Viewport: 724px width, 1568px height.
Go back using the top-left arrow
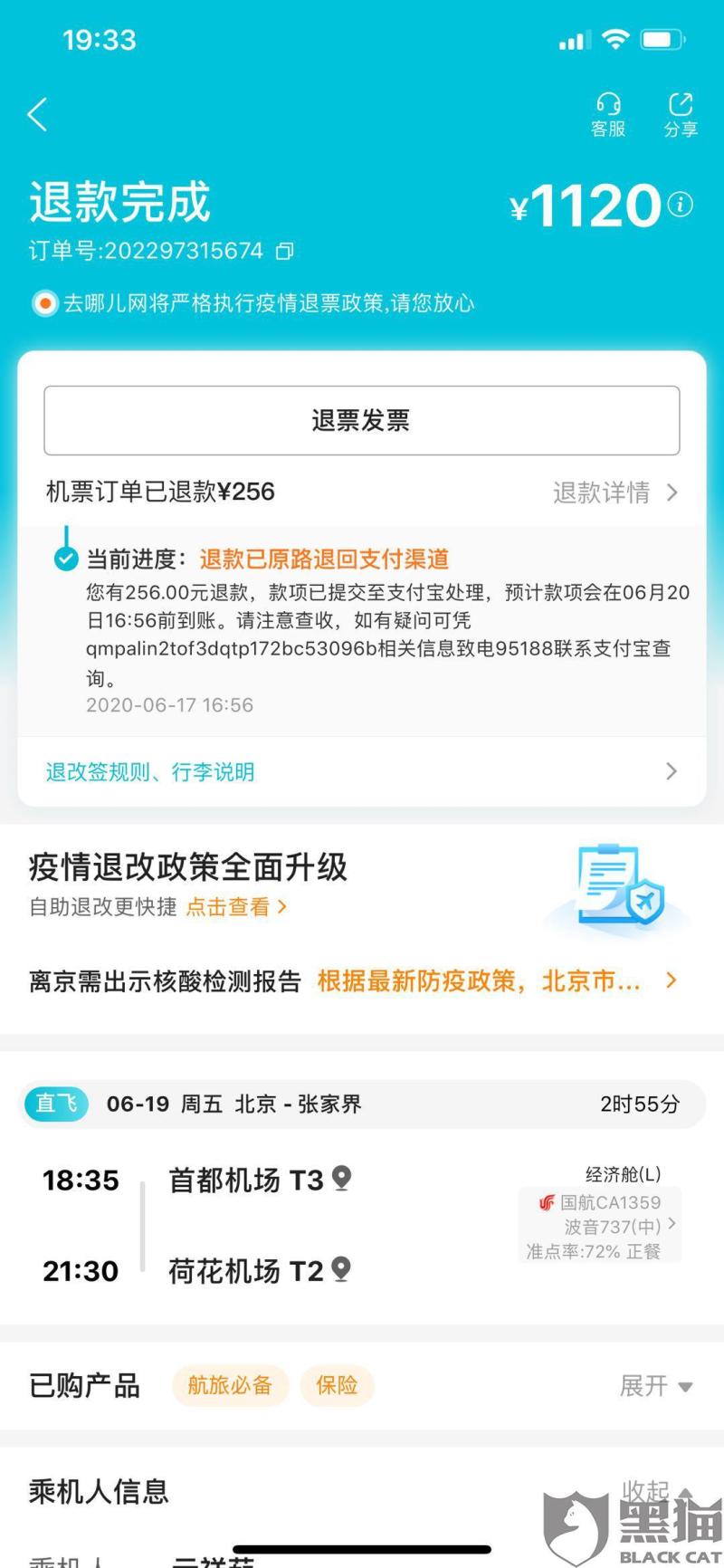tap(38, 115)
